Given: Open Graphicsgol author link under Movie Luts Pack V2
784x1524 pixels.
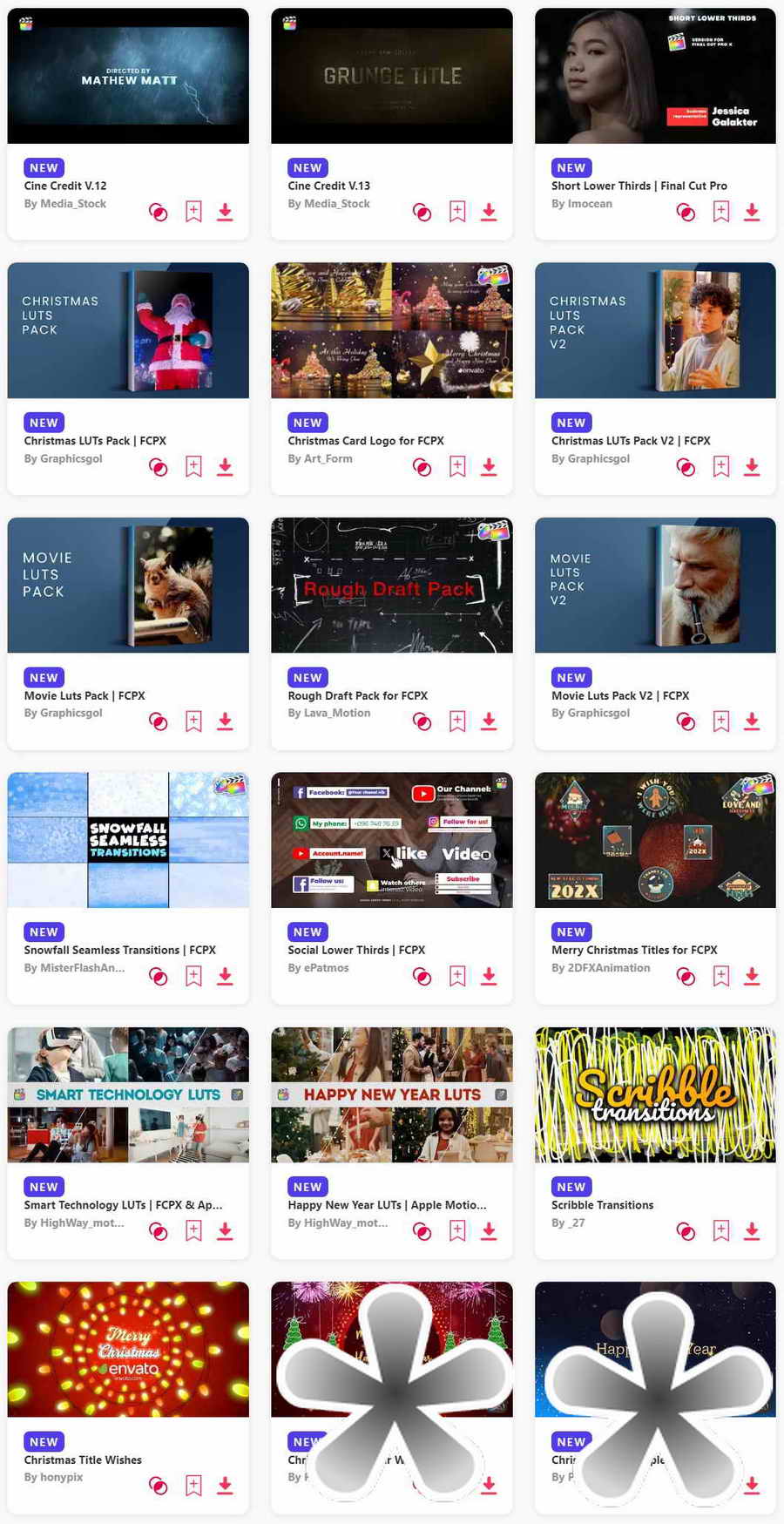Looking at the screenshot, I should 599,713.
